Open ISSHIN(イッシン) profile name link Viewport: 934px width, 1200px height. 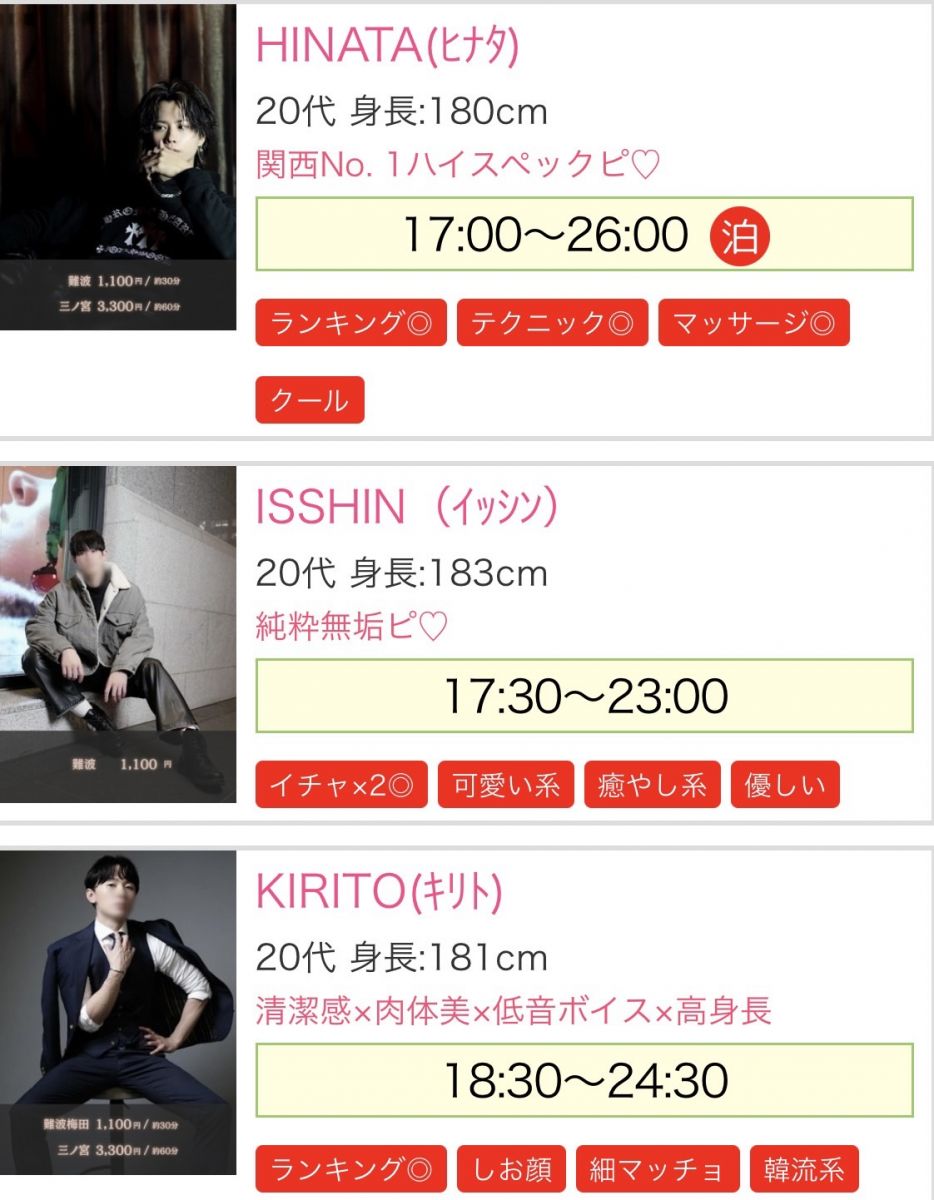406,508
